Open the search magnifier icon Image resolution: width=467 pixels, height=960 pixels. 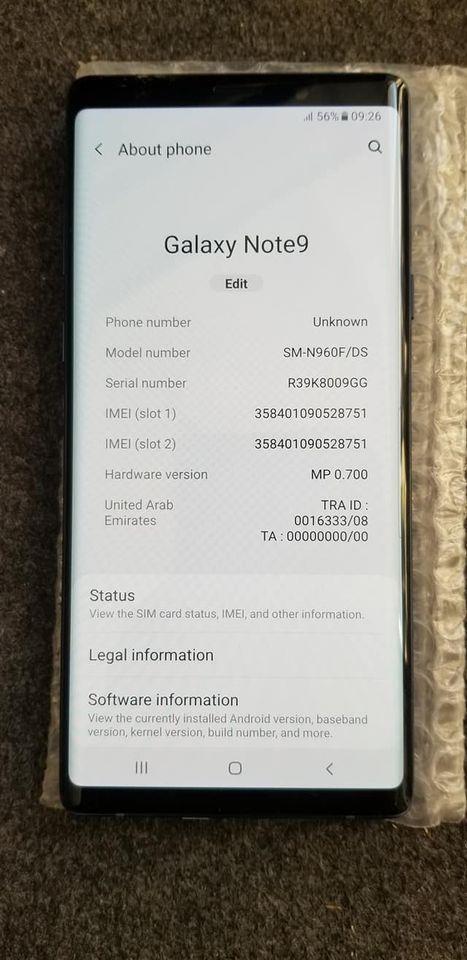pyautogui.click(x=375, y=147)
